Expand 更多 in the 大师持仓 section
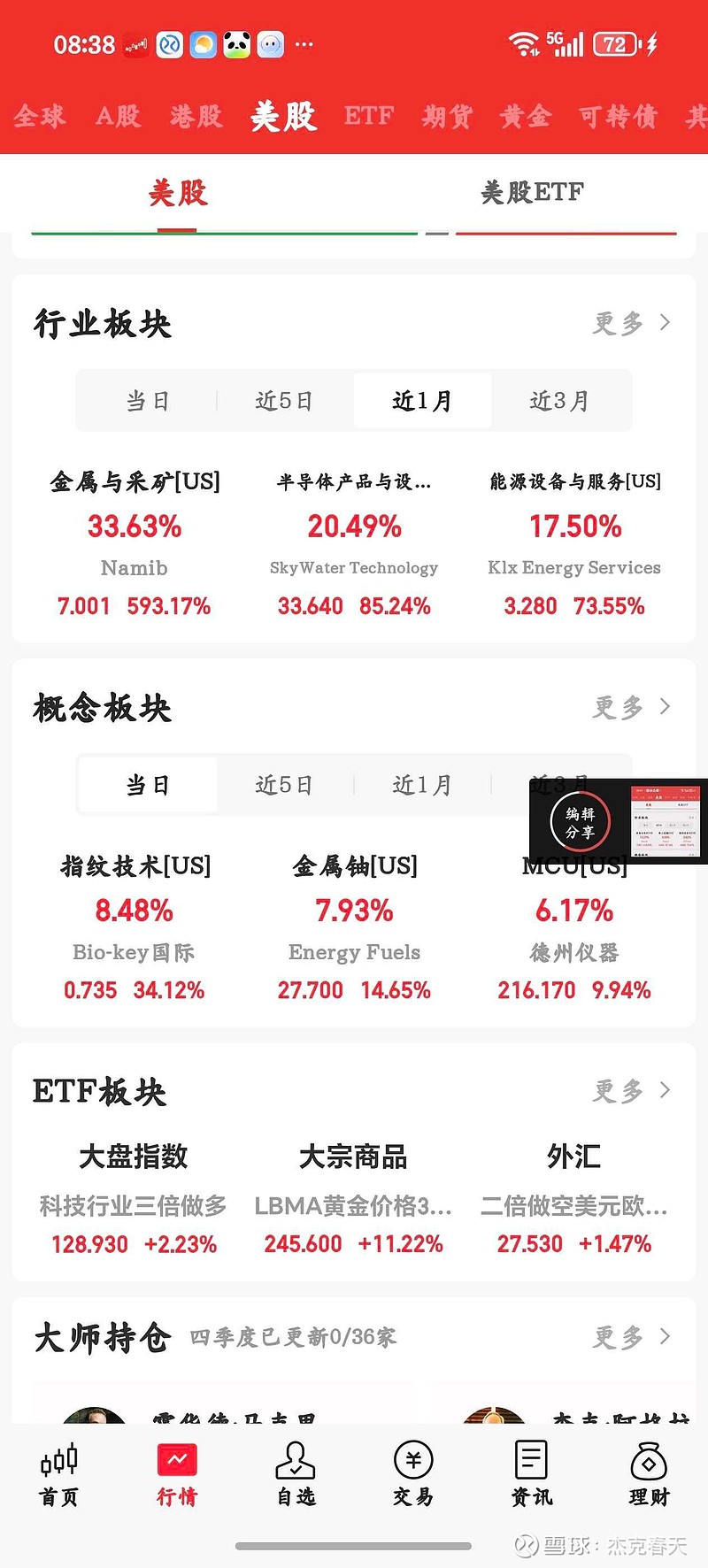Image resolution: width=708 pixels, height=1568 pixels. click(628, 1336)
